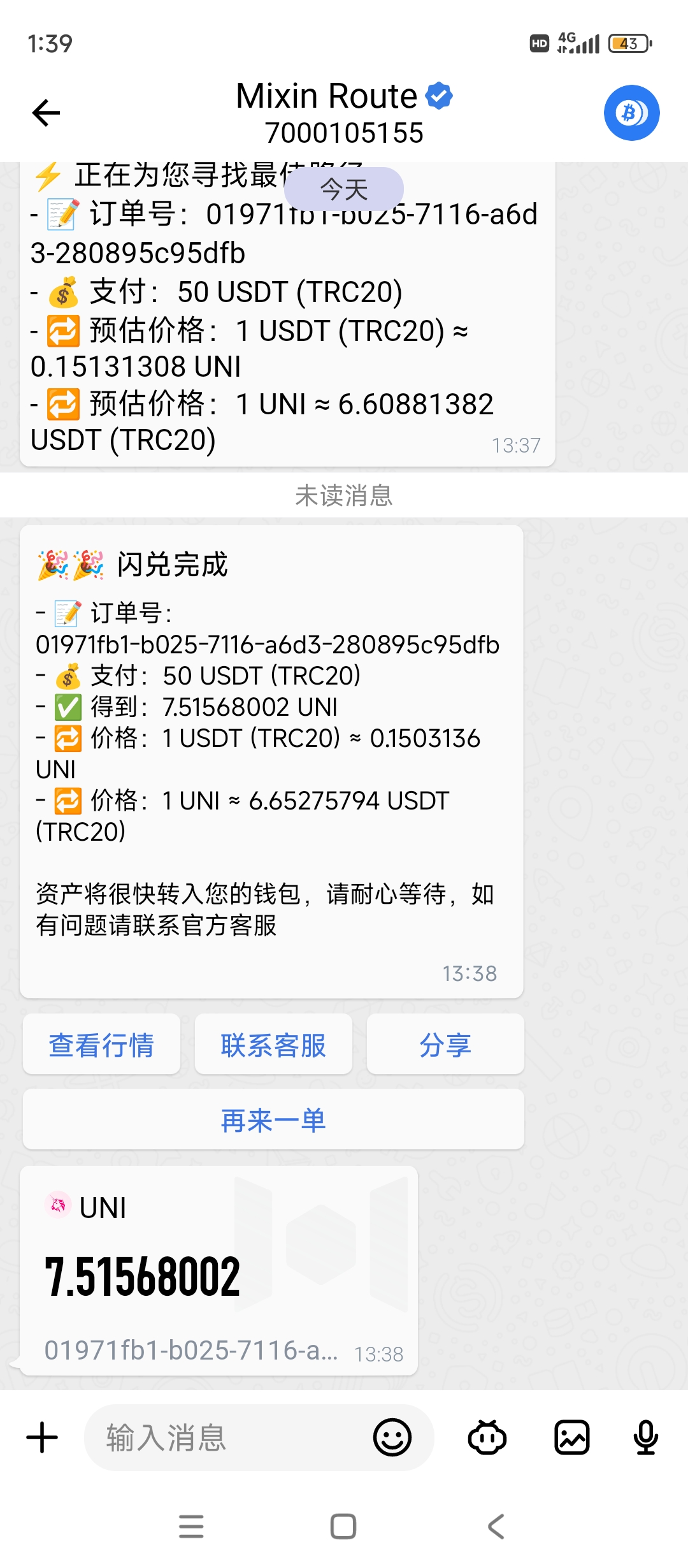Tap 查看行情 to view market
The height and width of the screenshot is (1568, 688).
101,1045
